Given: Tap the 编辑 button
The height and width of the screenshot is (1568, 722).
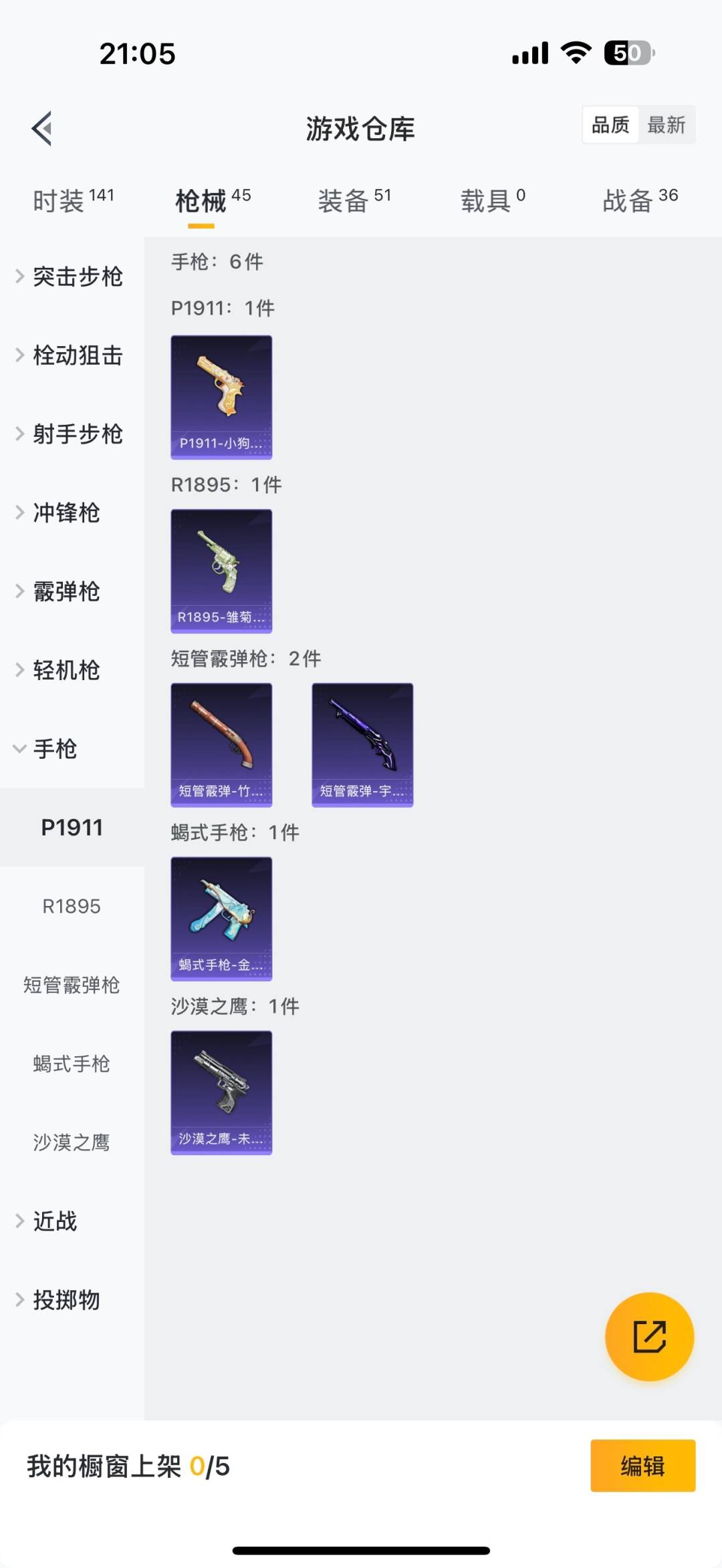Looking at the screenshot, I should point(642,1466).
